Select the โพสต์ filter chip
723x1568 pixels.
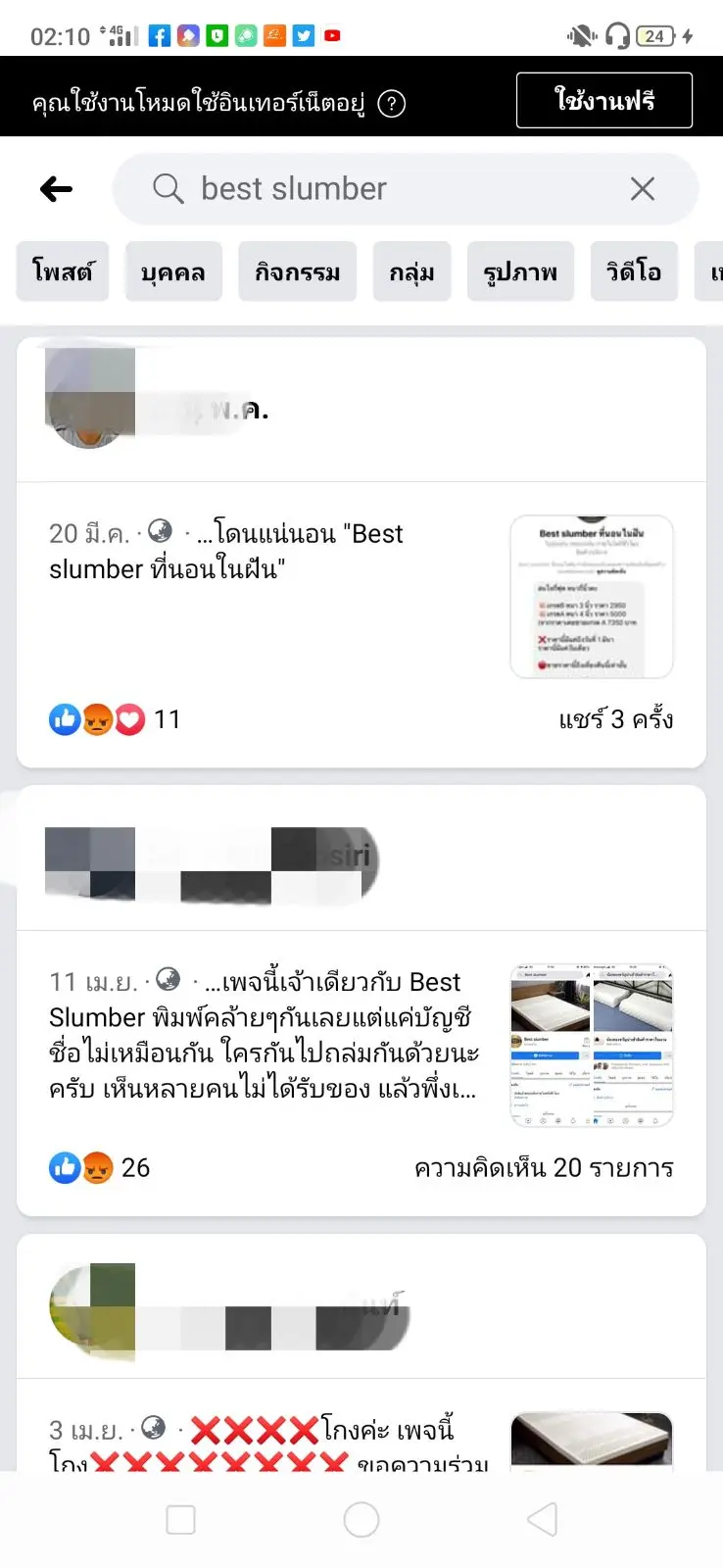point(63,271)
